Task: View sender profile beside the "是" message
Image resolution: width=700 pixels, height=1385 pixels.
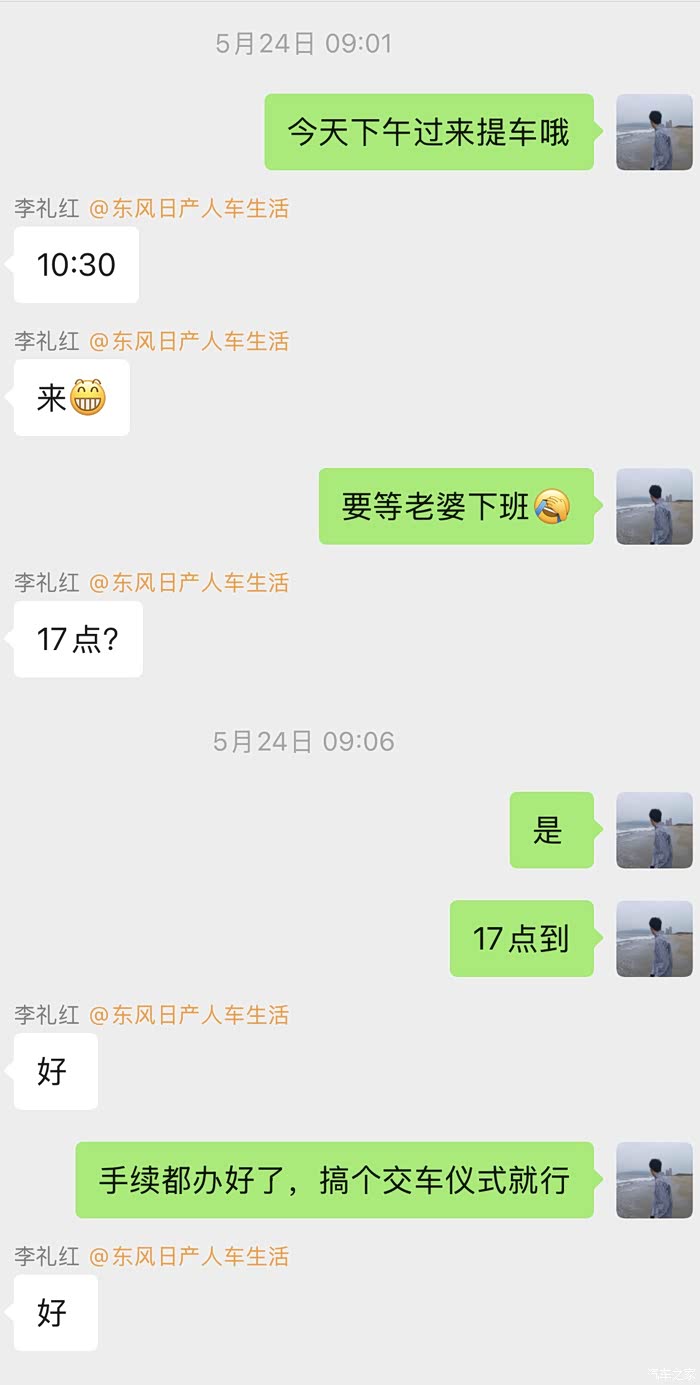Action: point(654,830)
